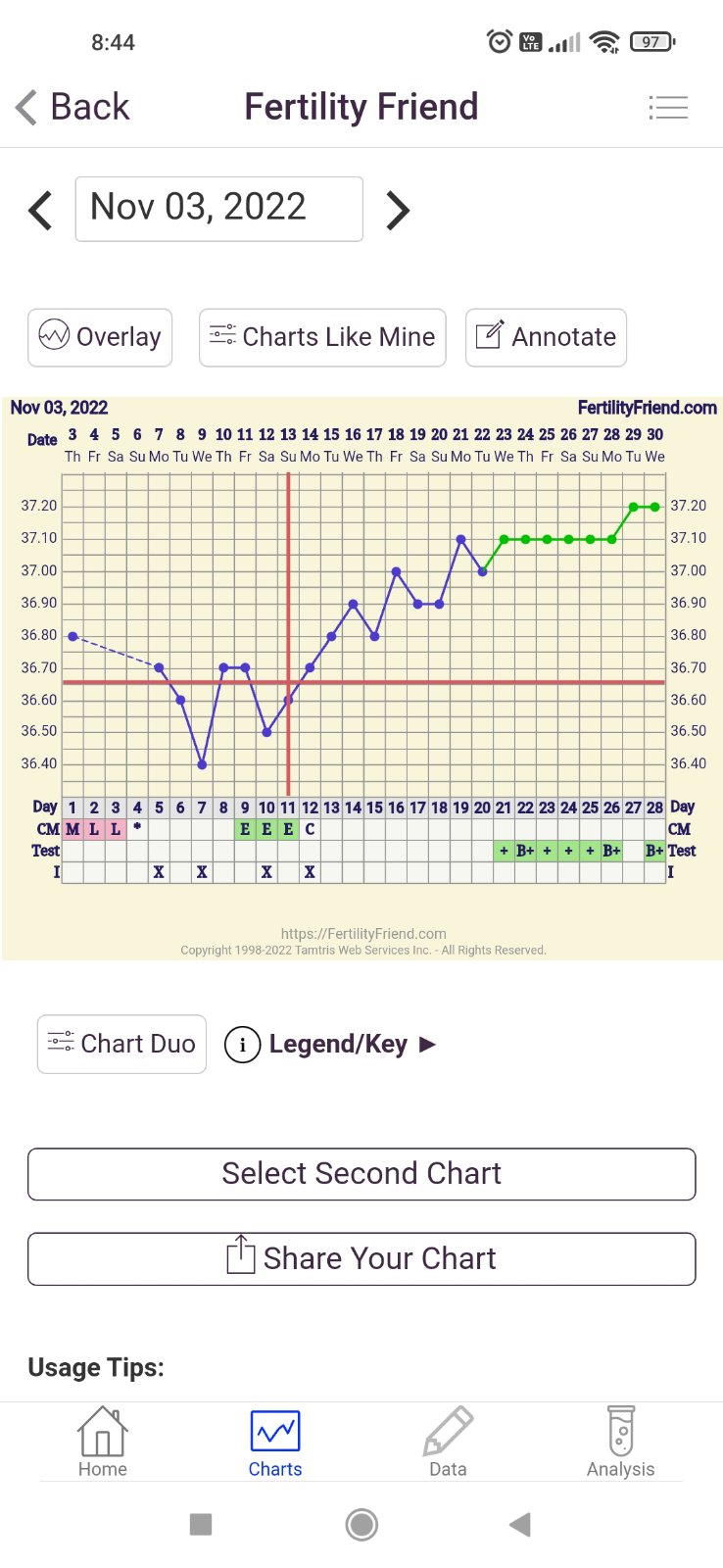Tap Select Second Chart

[361, 1173]
